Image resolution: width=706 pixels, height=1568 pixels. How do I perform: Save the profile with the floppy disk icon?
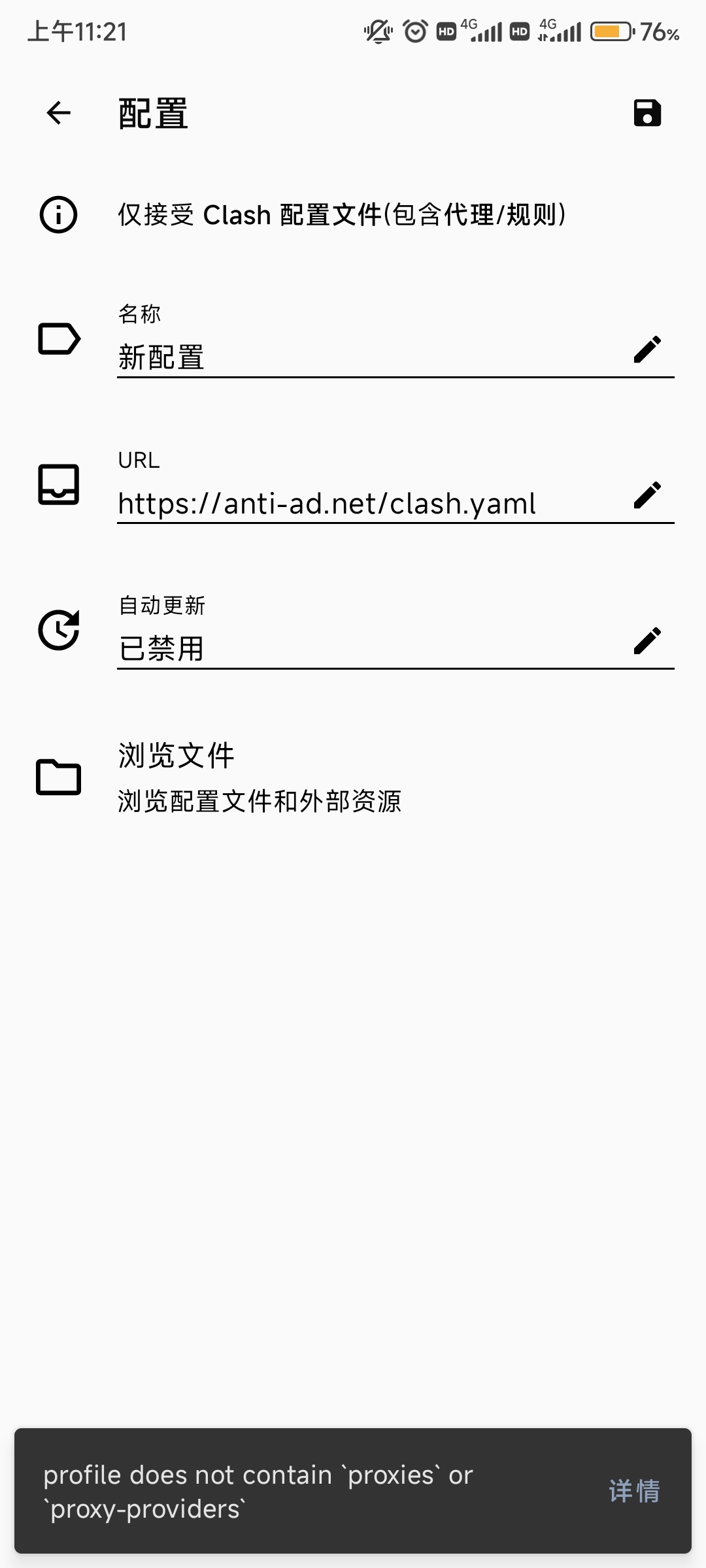coord(647,113)
